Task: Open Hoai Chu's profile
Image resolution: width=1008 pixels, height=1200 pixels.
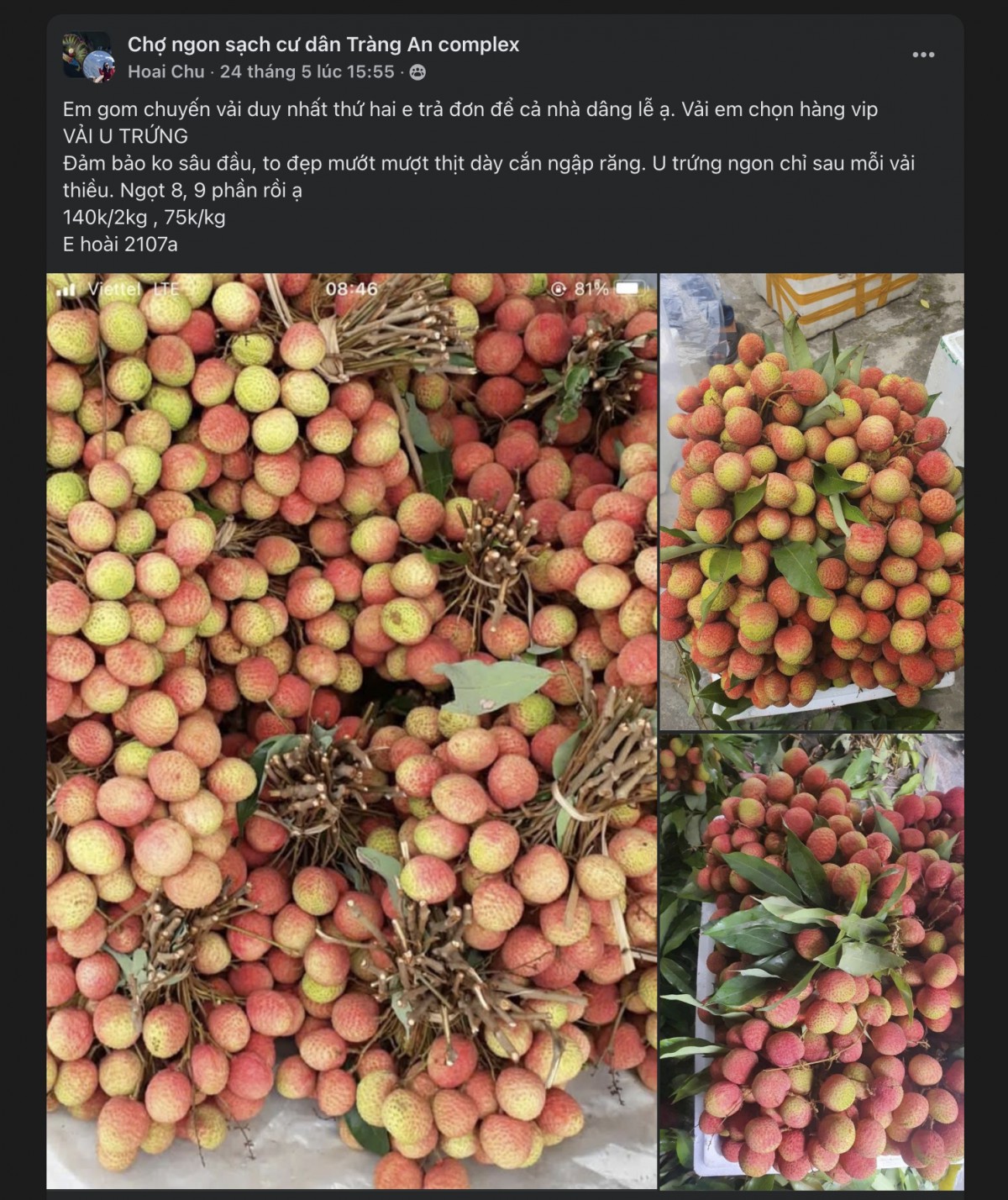Action: point(165,72)
